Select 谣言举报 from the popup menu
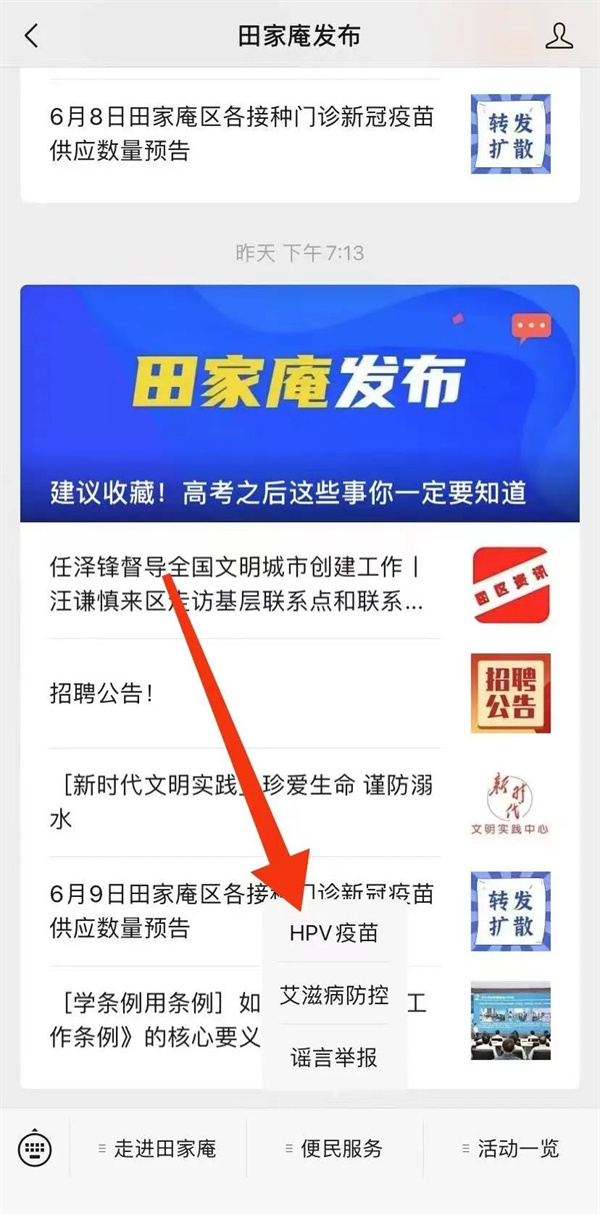 point(334,1056)
